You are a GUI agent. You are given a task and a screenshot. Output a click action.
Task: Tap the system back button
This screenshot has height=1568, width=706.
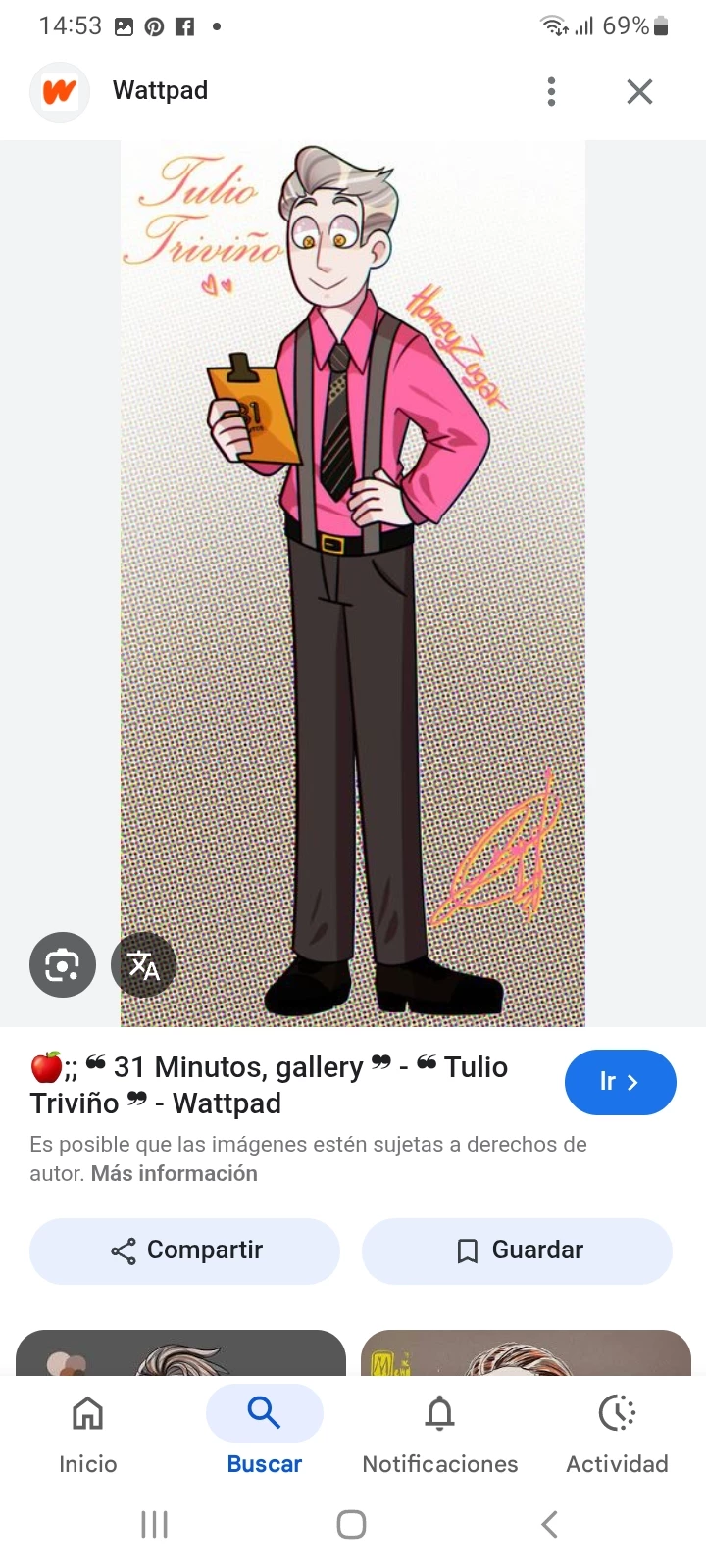pyautogui.click(x=549, y=1524)
